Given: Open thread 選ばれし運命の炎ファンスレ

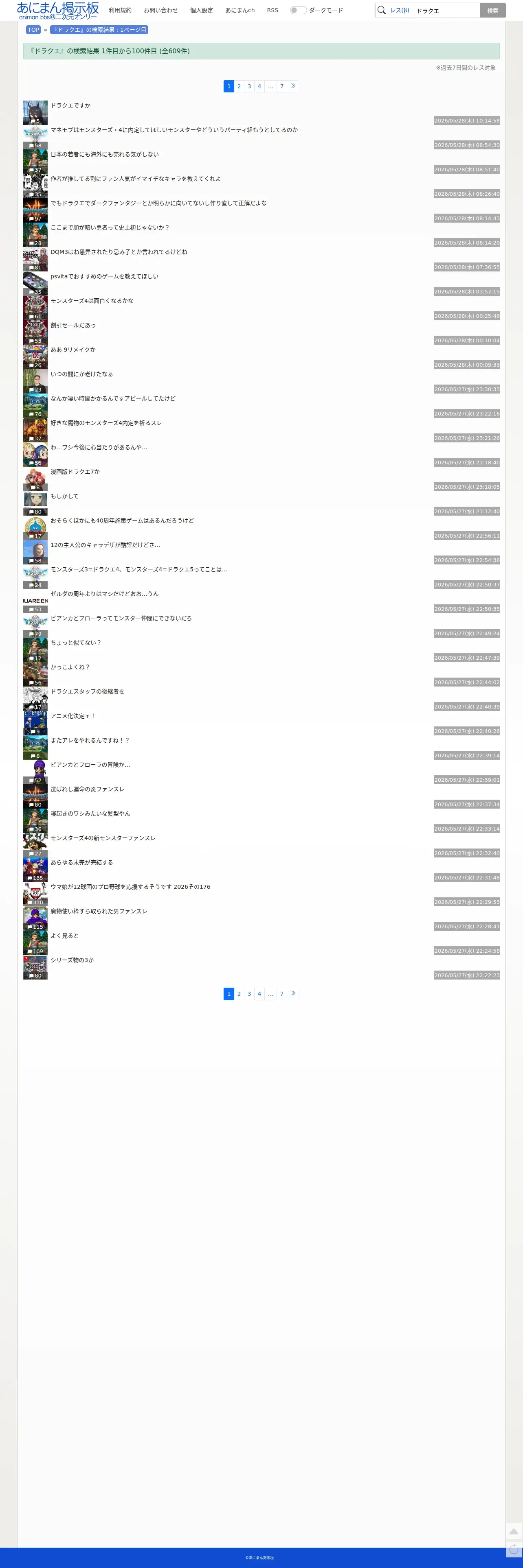Looking at the screenshot, I should 87,789.
